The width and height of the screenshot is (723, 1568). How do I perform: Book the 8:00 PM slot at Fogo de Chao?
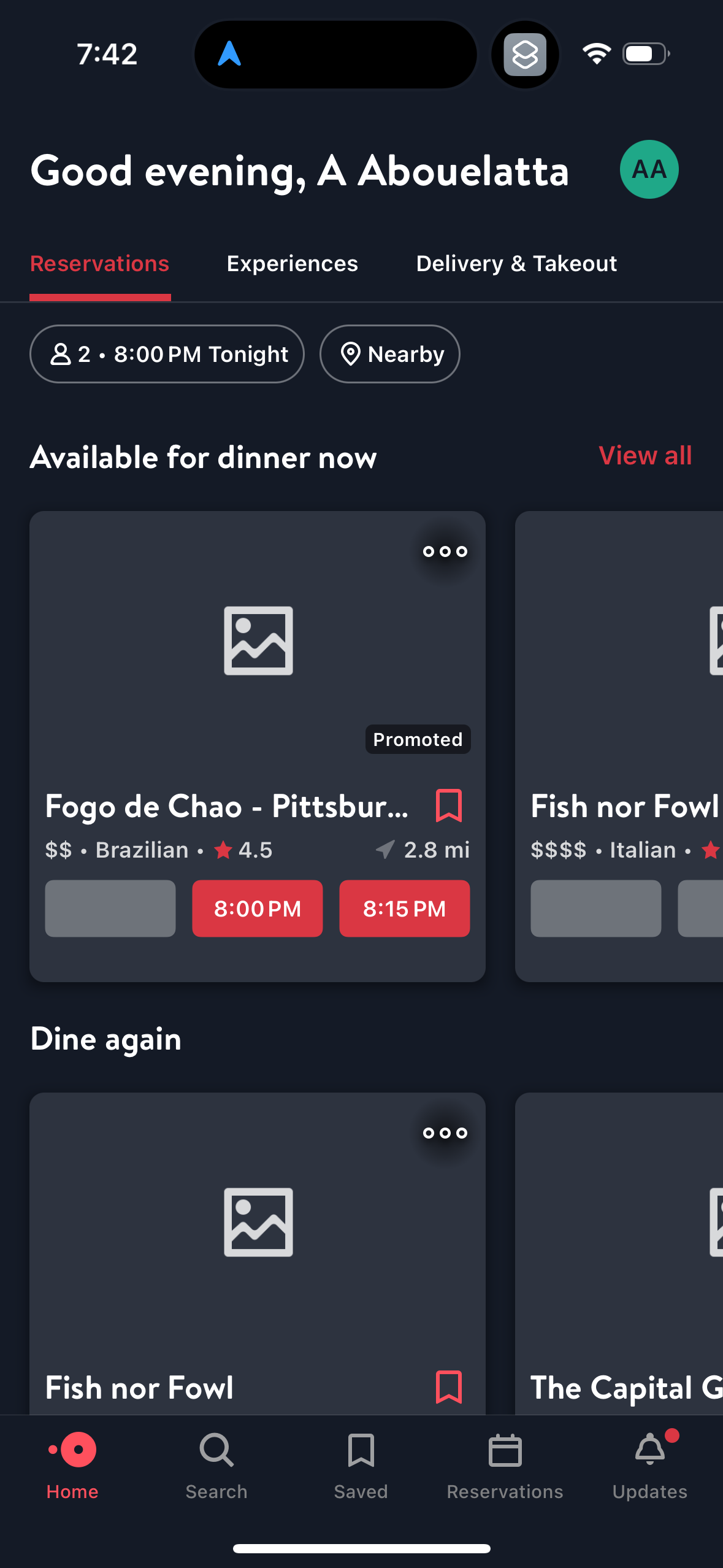coord(257,909)
